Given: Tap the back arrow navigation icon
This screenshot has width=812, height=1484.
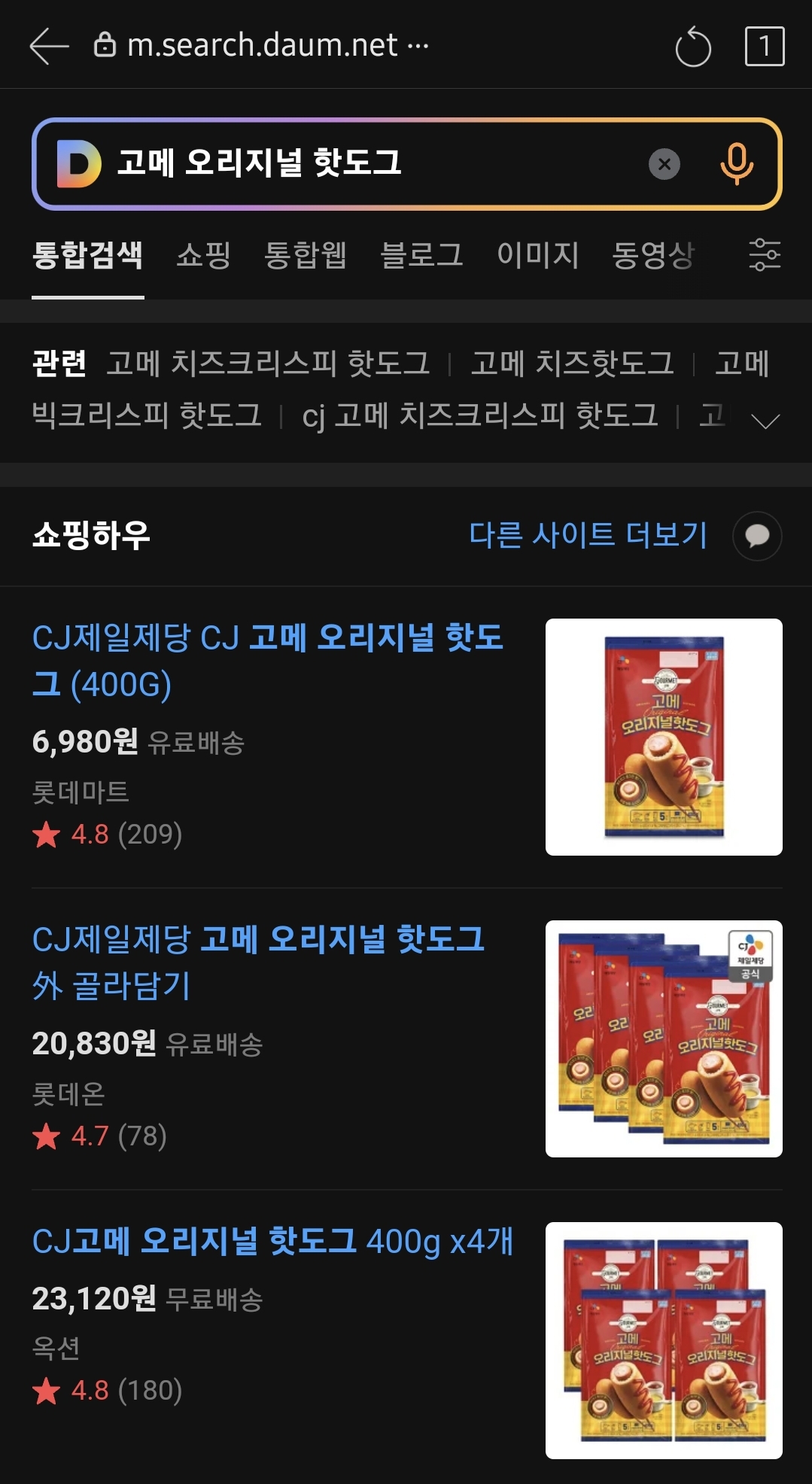Looking at the screenshot, I should coord(45,44).
